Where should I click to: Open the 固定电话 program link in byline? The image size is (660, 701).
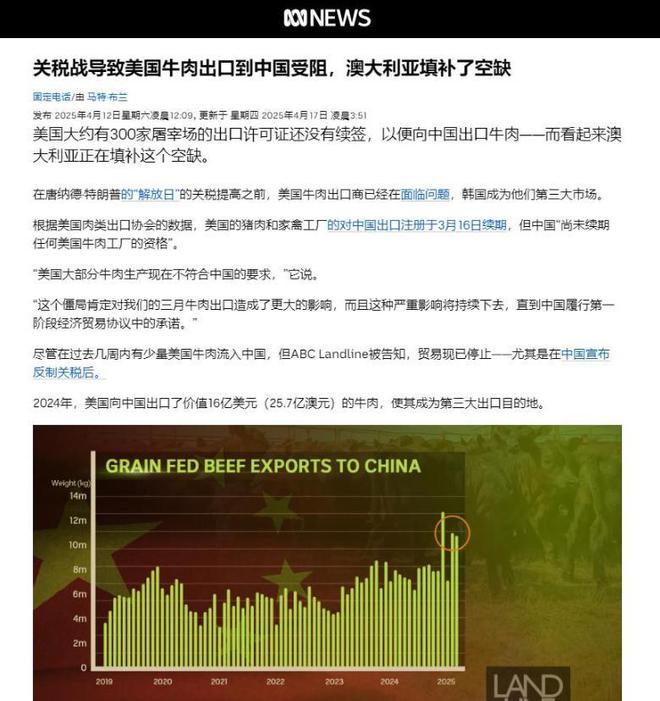coord(52,97)
